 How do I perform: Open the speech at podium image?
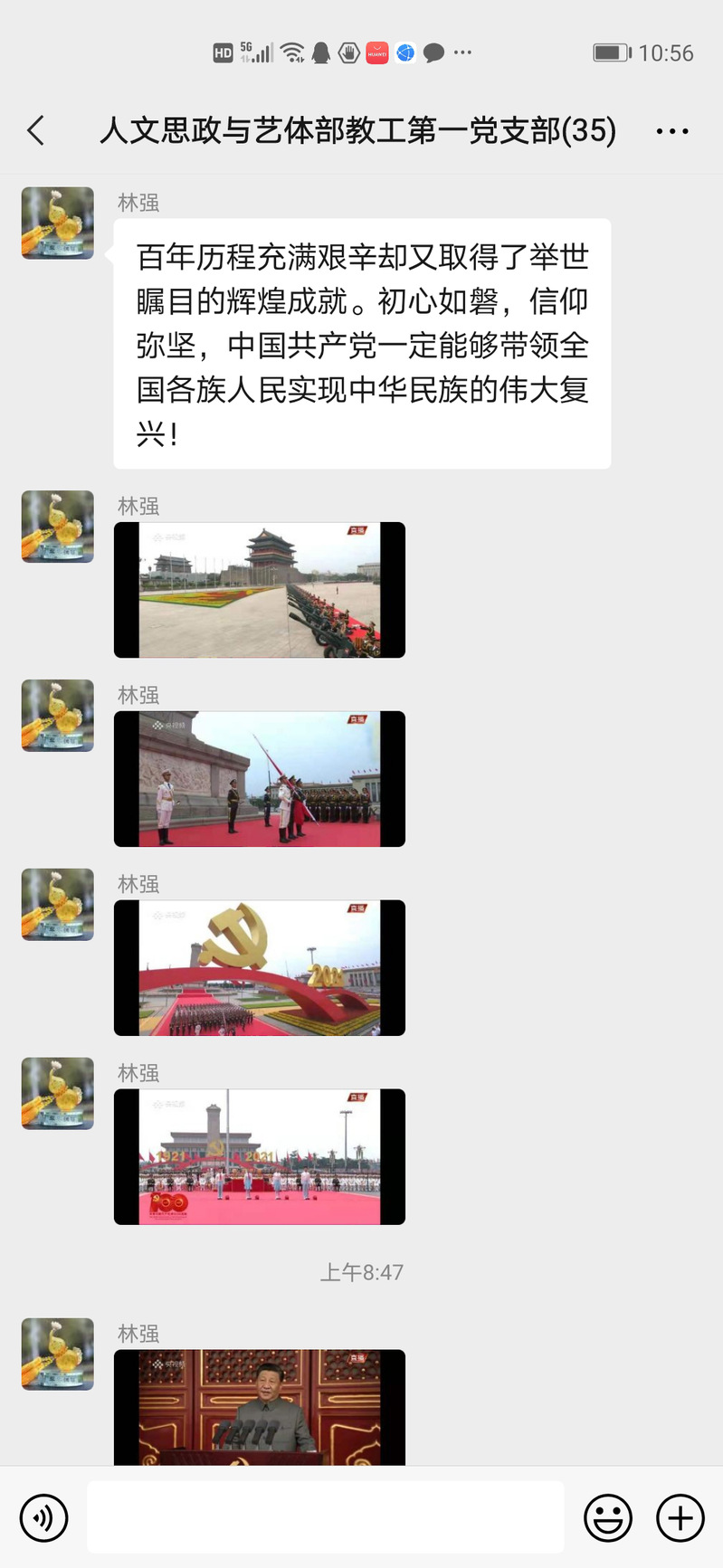(x=259, y=1407)
